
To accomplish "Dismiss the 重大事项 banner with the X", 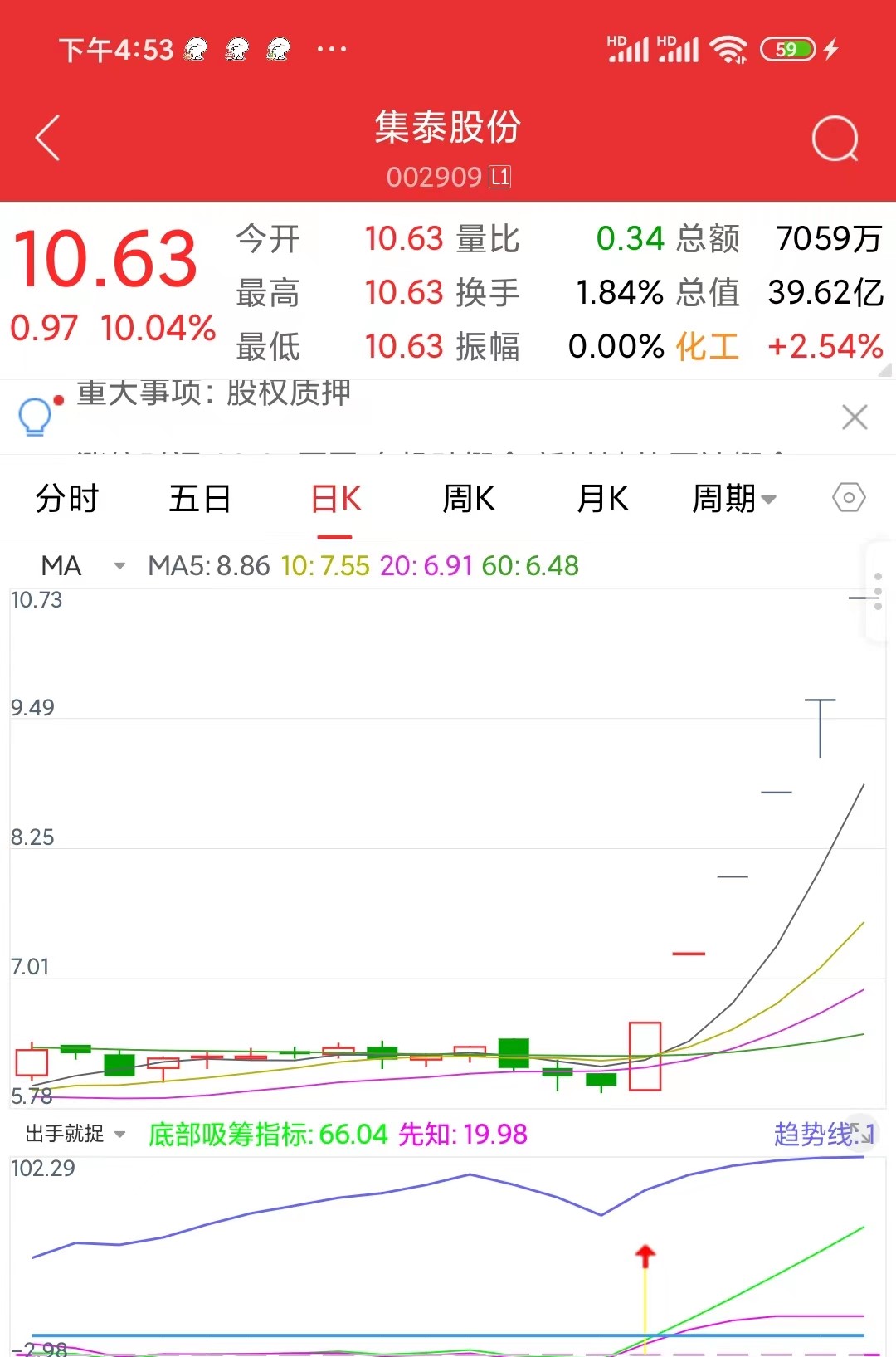I will (854, 416).
